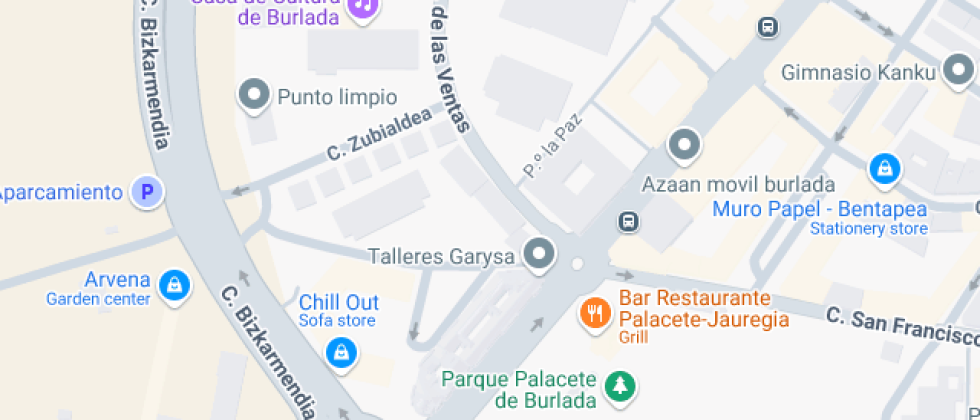Tap the bus stop near Azaan movil burlada
This screenshot has width=980, height=420.
point(629,220)
